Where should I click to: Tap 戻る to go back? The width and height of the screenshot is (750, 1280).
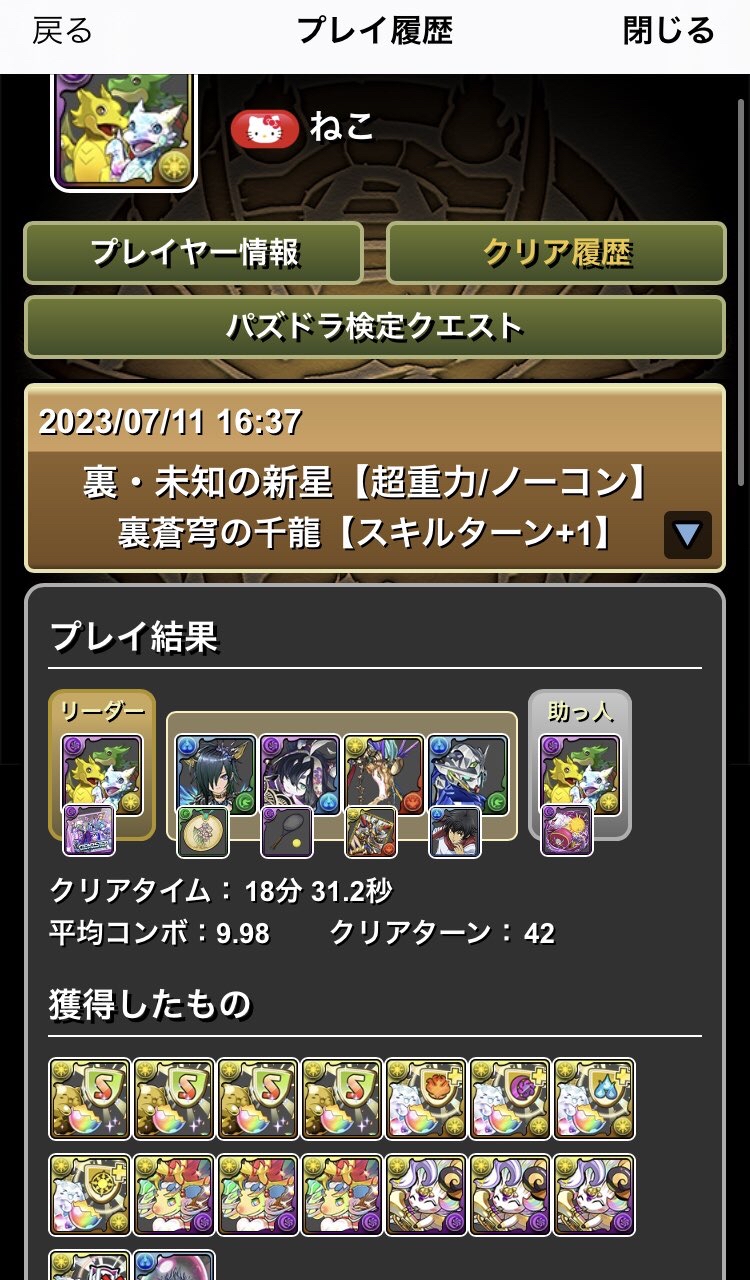[62, 31]
